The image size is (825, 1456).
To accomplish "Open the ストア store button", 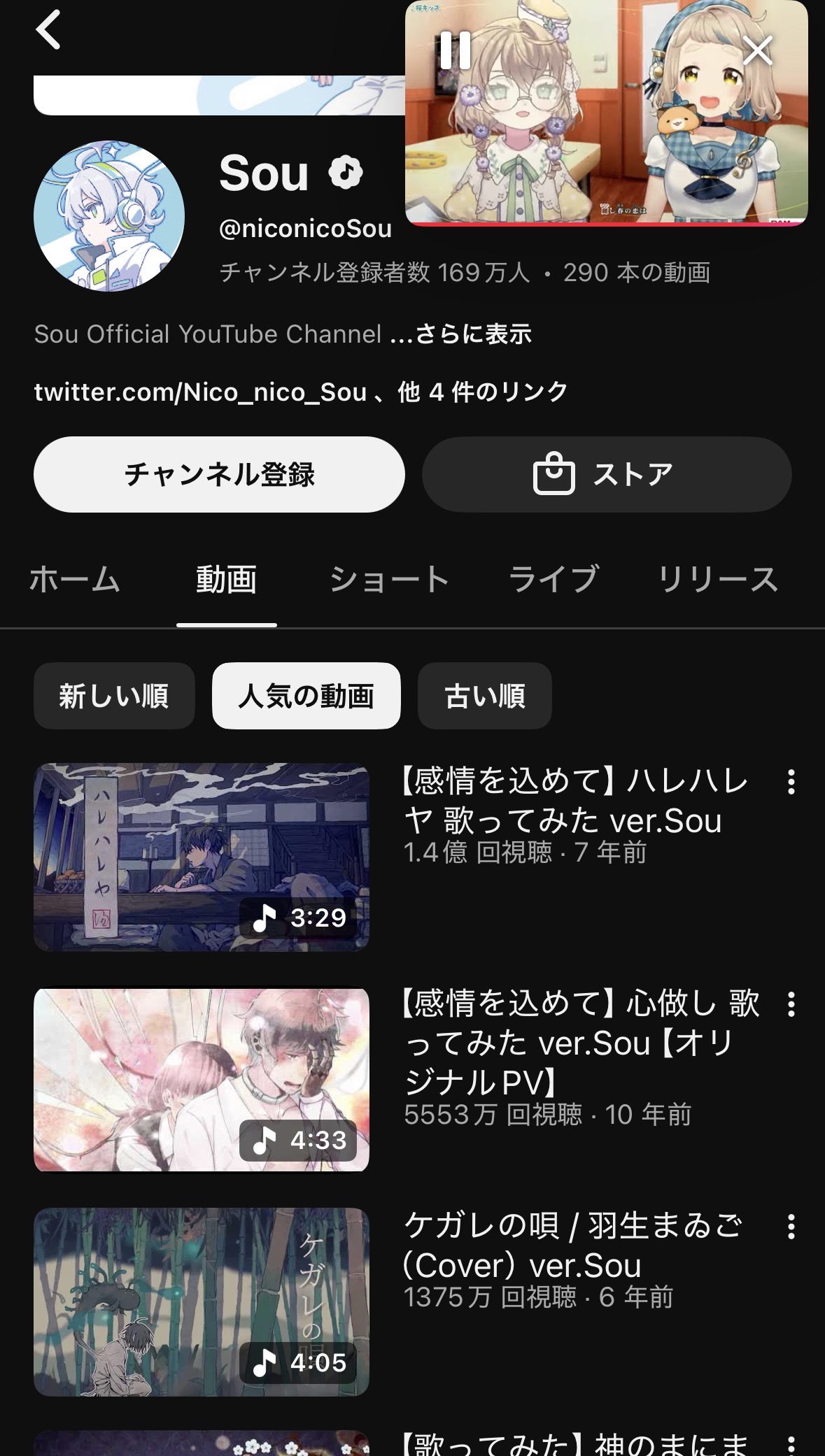I will [606, 474].
